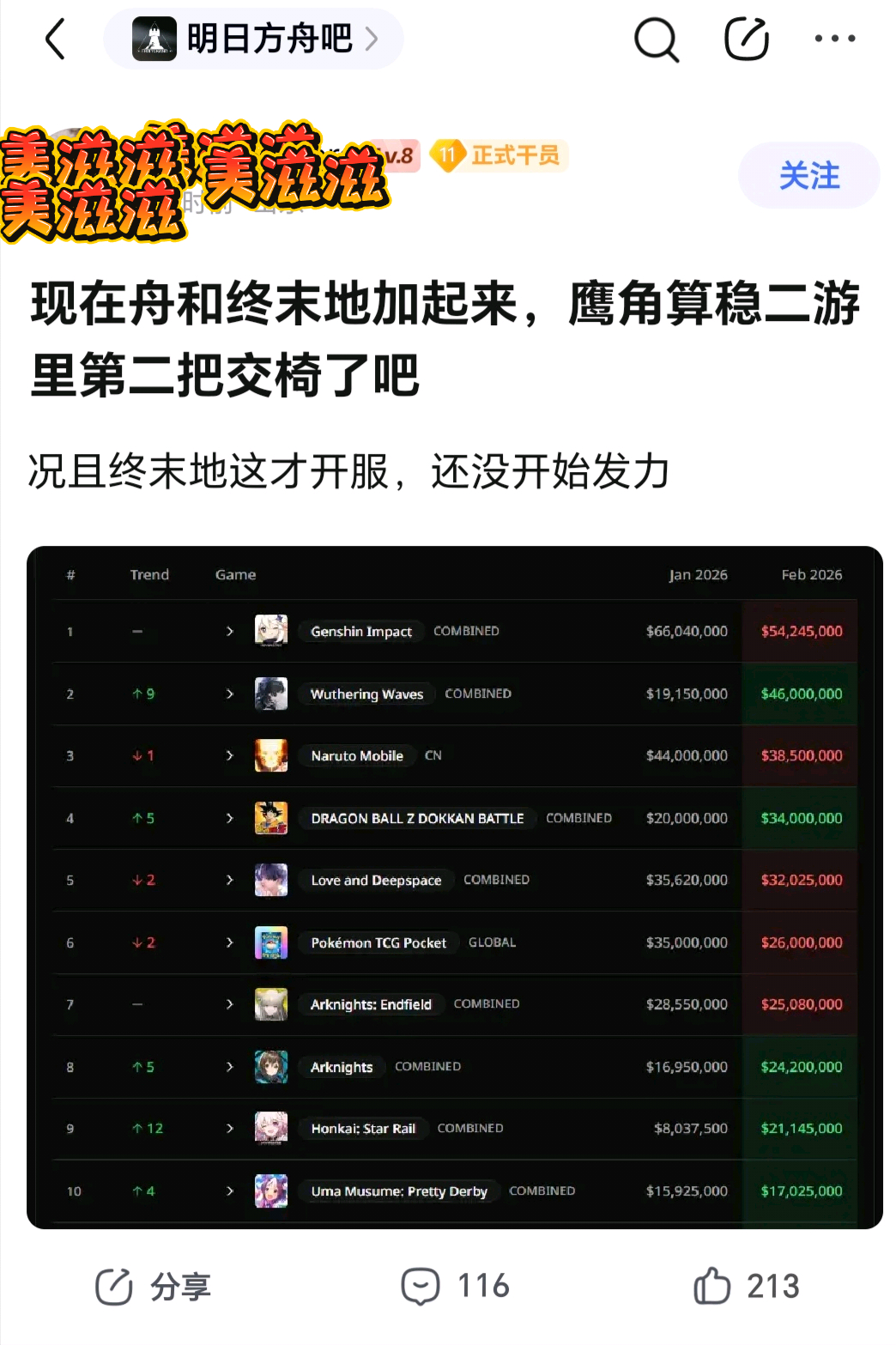Image resolution: width=896 pixels, height=1345 pixels.
Task: Follow the author with 关注
Action: [809, 175]
